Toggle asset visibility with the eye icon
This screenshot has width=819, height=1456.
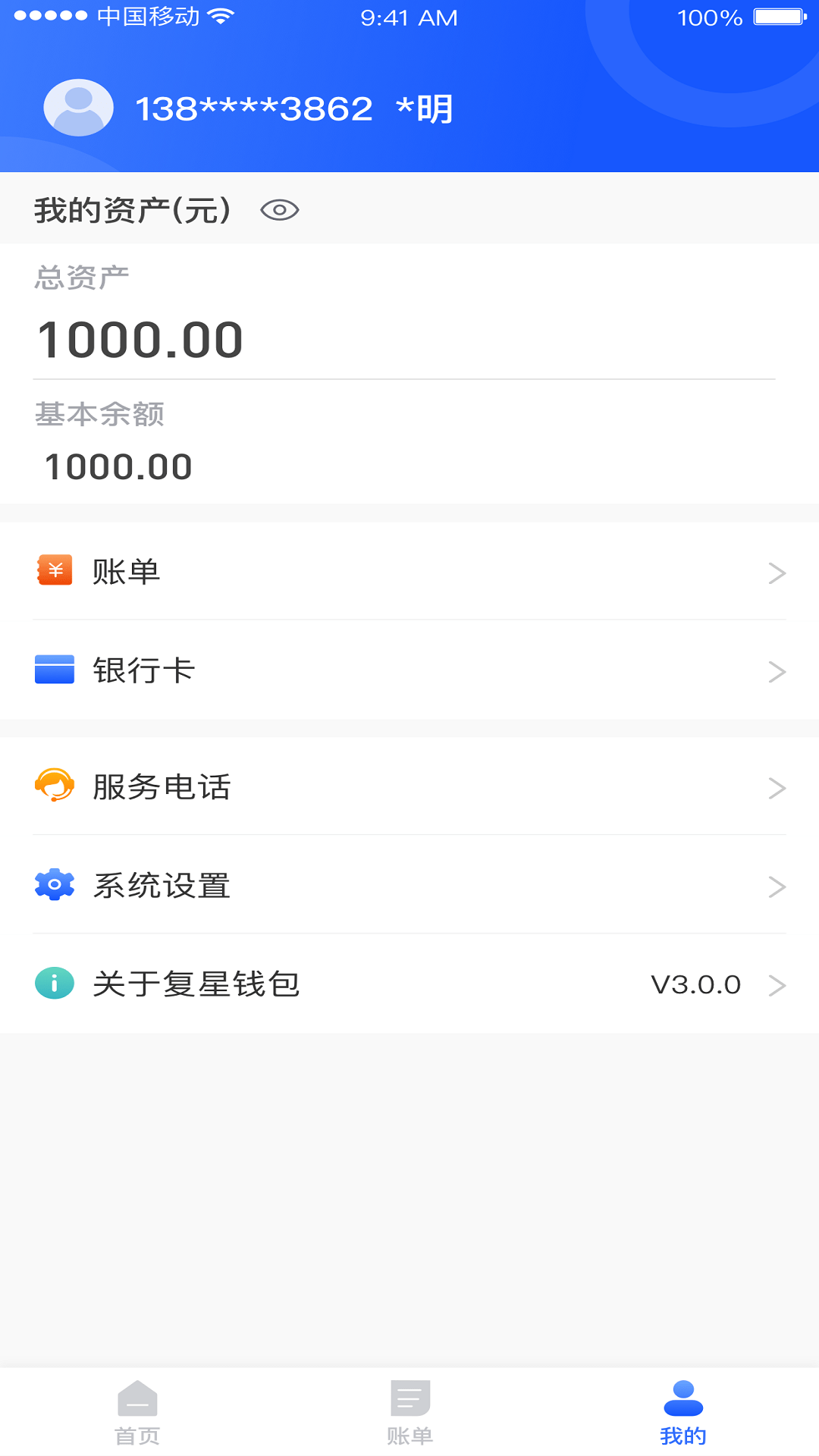coord(280,210)
